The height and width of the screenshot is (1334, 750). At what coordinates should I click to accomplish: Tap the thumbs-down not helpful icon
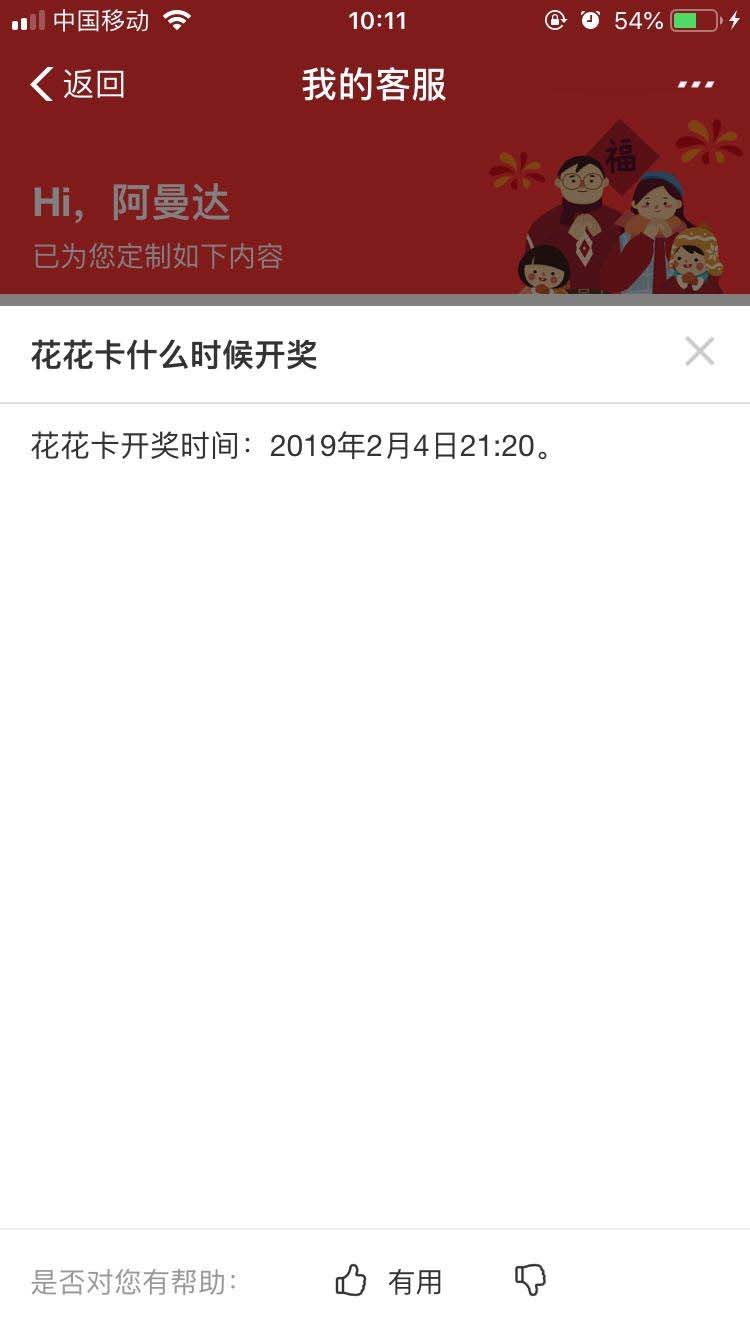(x=530, y=1279)
